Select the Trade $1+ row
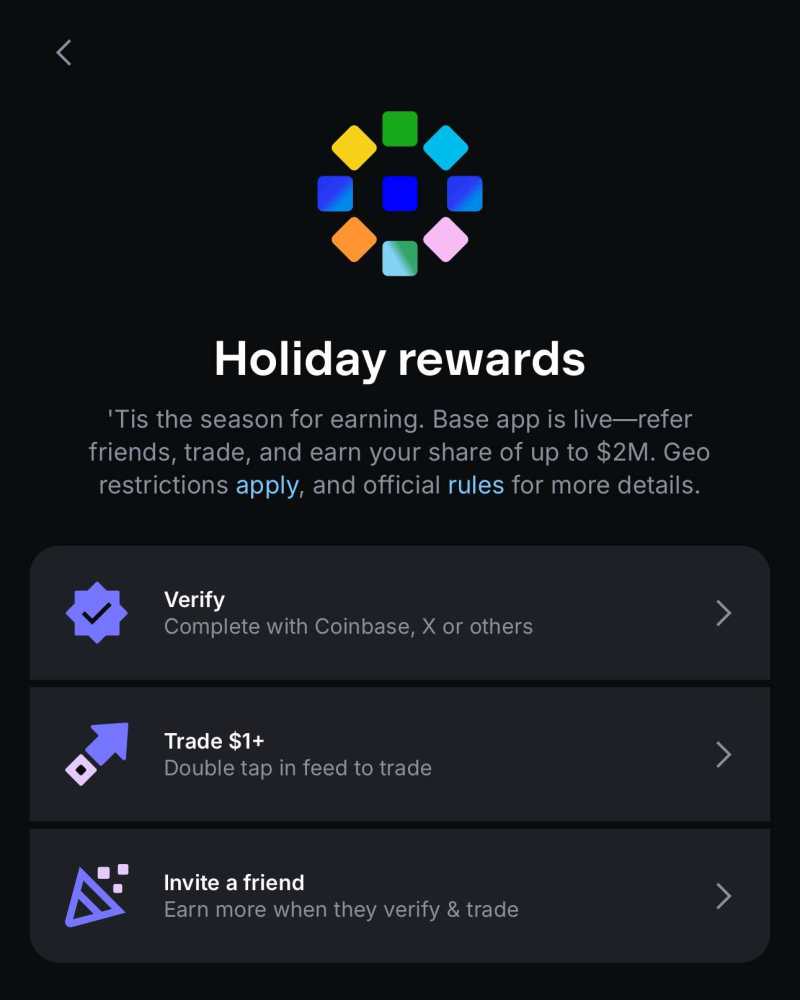Viewport: 800px width, 1000px height. click(400, 754)
